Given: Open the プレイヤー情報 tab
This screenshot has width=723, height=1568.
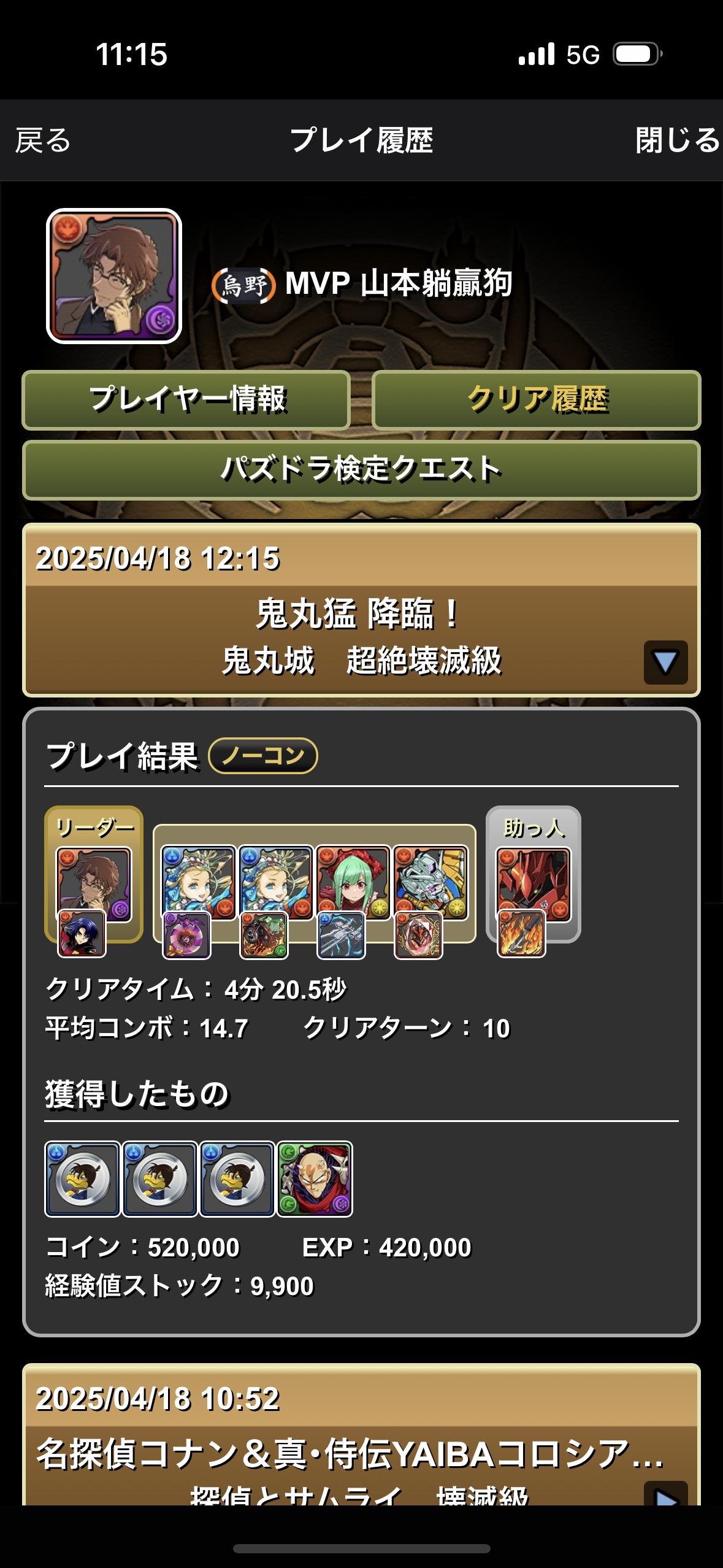Looking at the screenshot, I should 186,400.
